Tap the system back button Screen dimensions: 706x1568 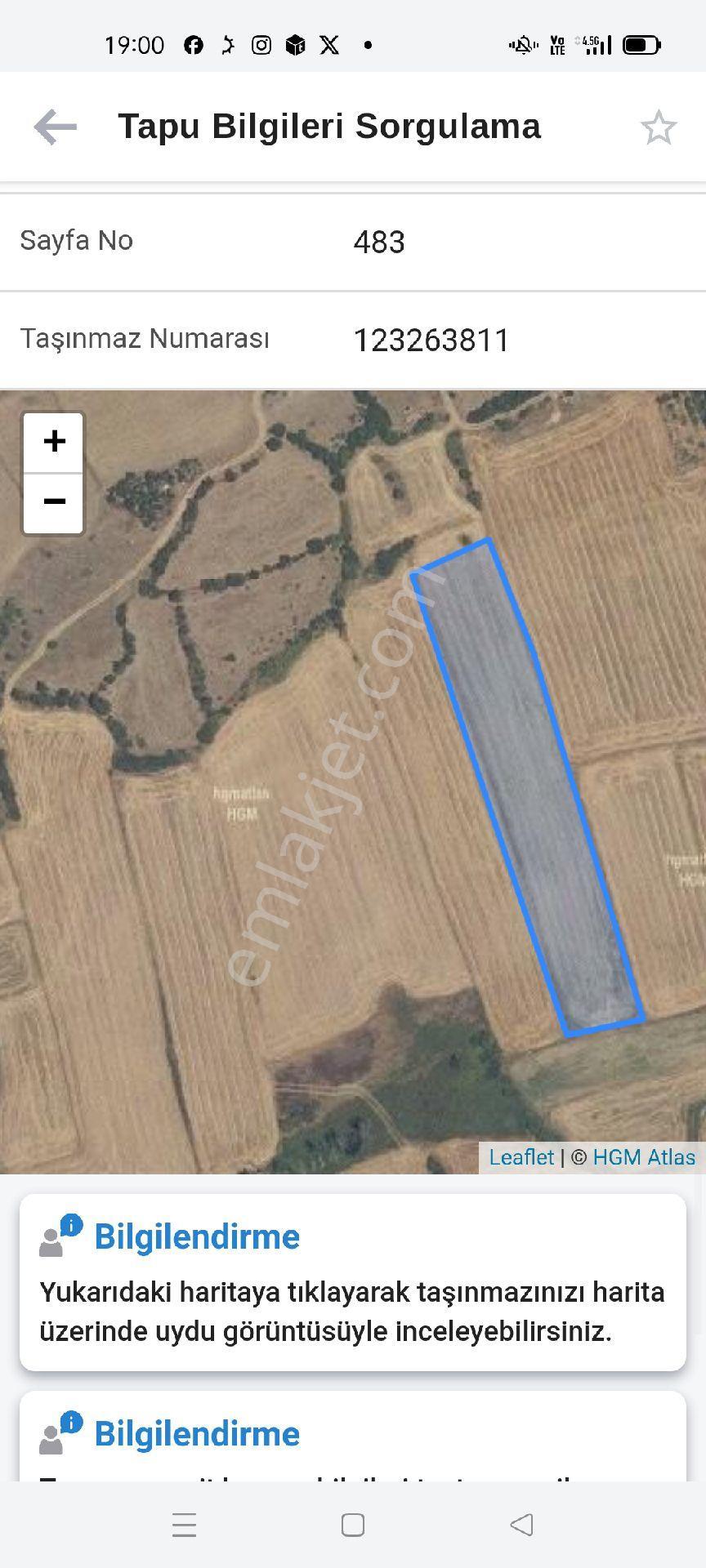pyautogui.click(x=521, y=1525)
